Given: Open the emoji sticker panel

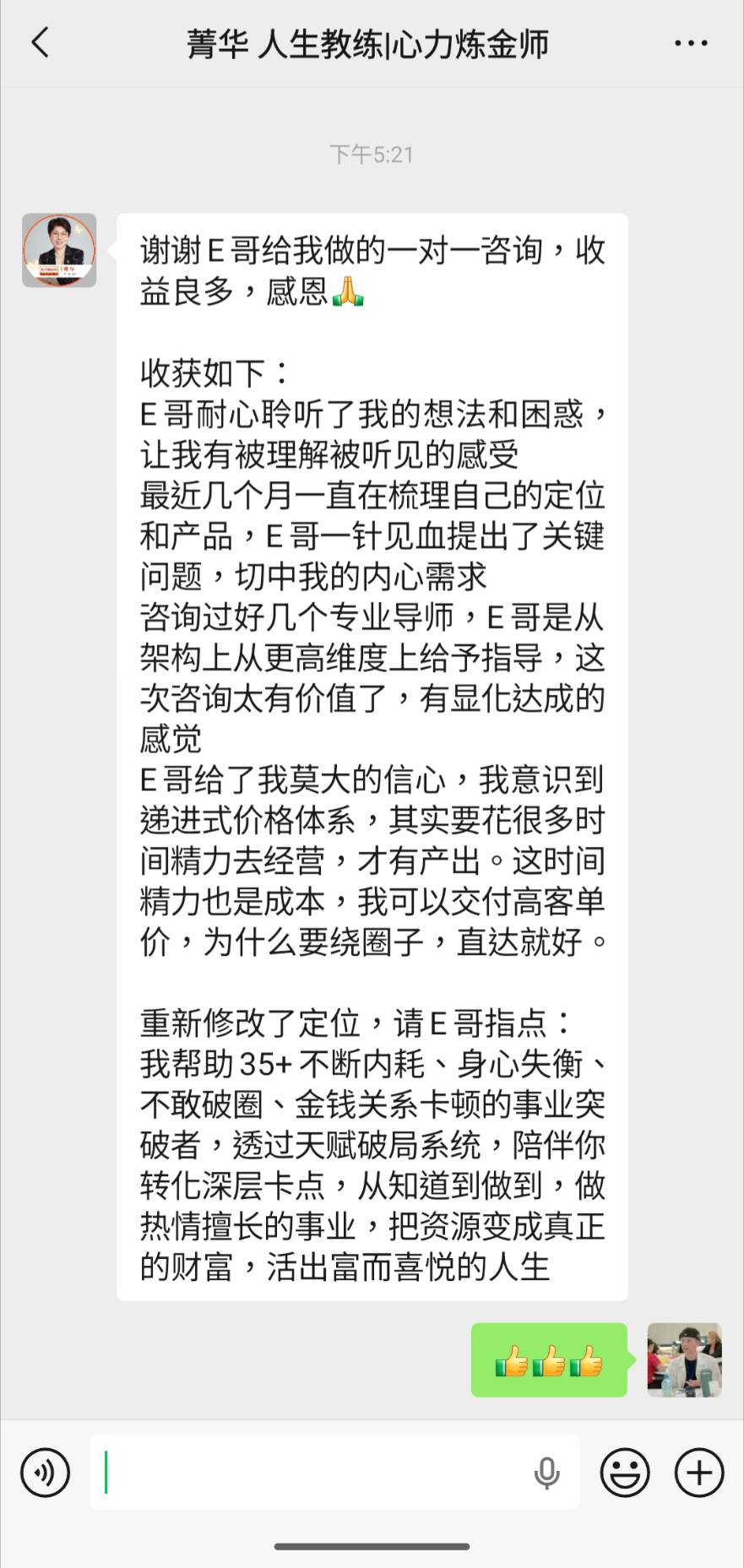Looking at the screenshot, I should (625, 1472).
